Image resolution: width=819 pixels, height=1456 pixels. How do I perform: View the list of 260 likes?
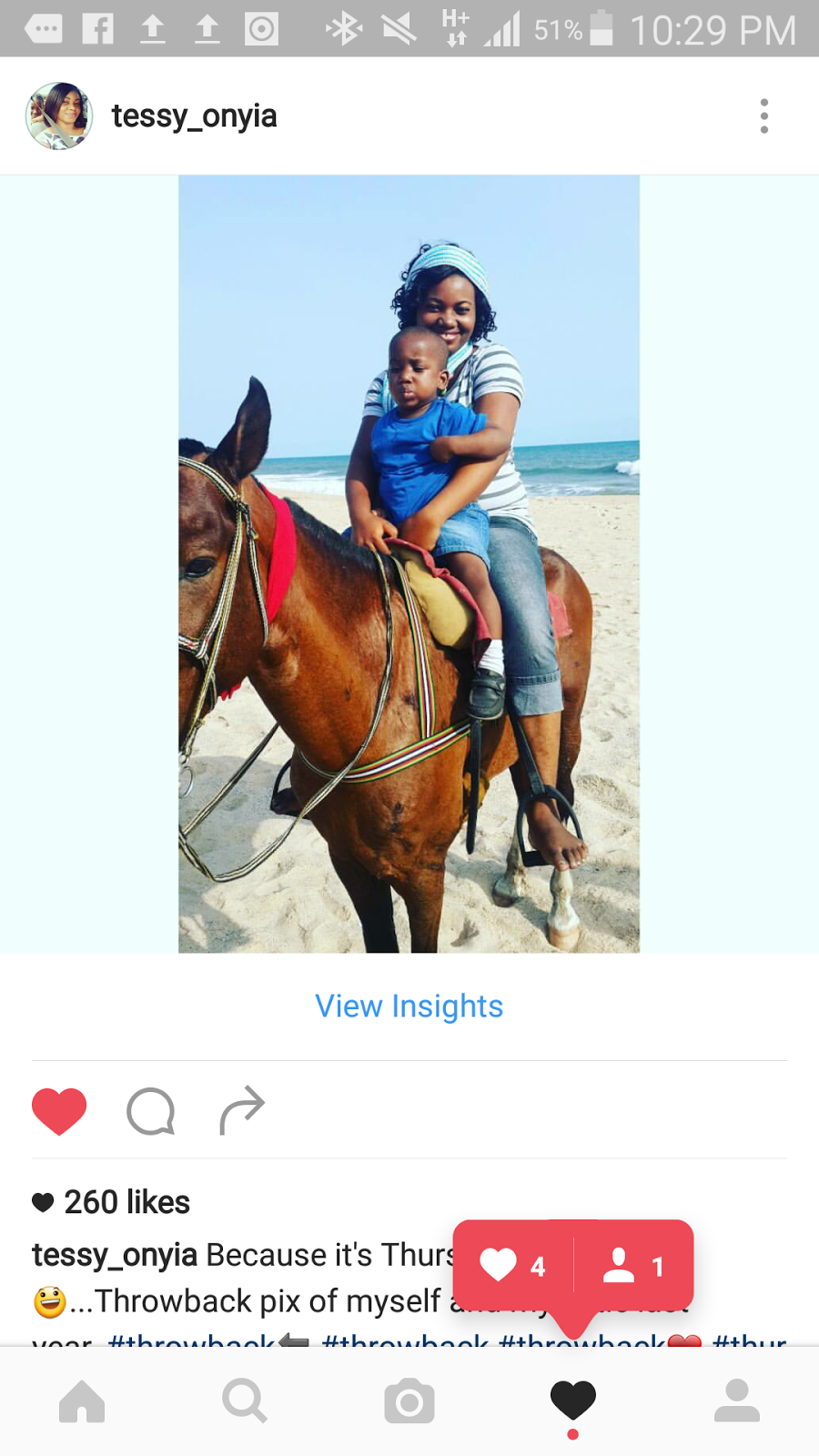click(x=126, y=1202)
